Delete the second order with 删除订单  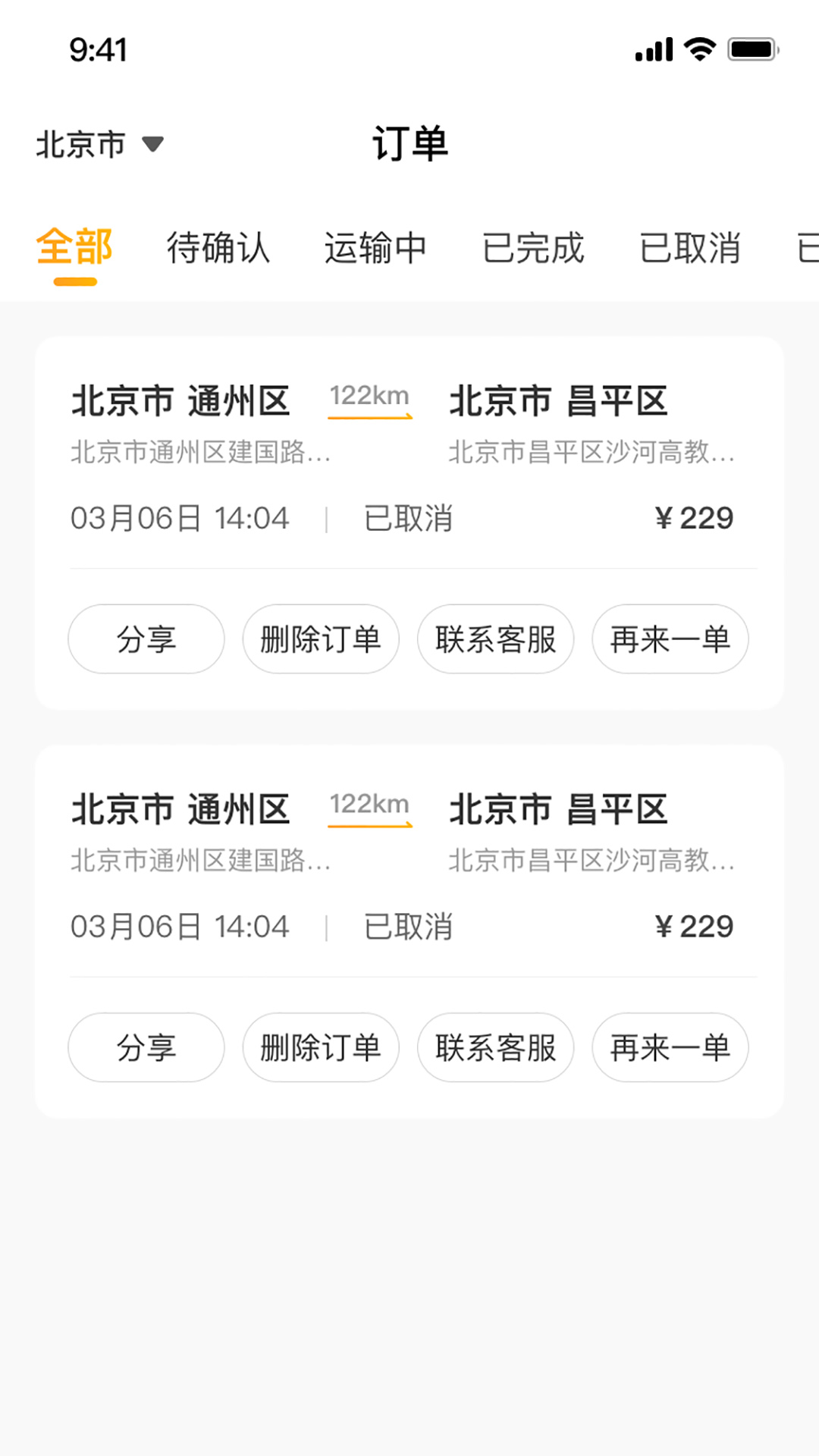click(x=320, y=1047)
